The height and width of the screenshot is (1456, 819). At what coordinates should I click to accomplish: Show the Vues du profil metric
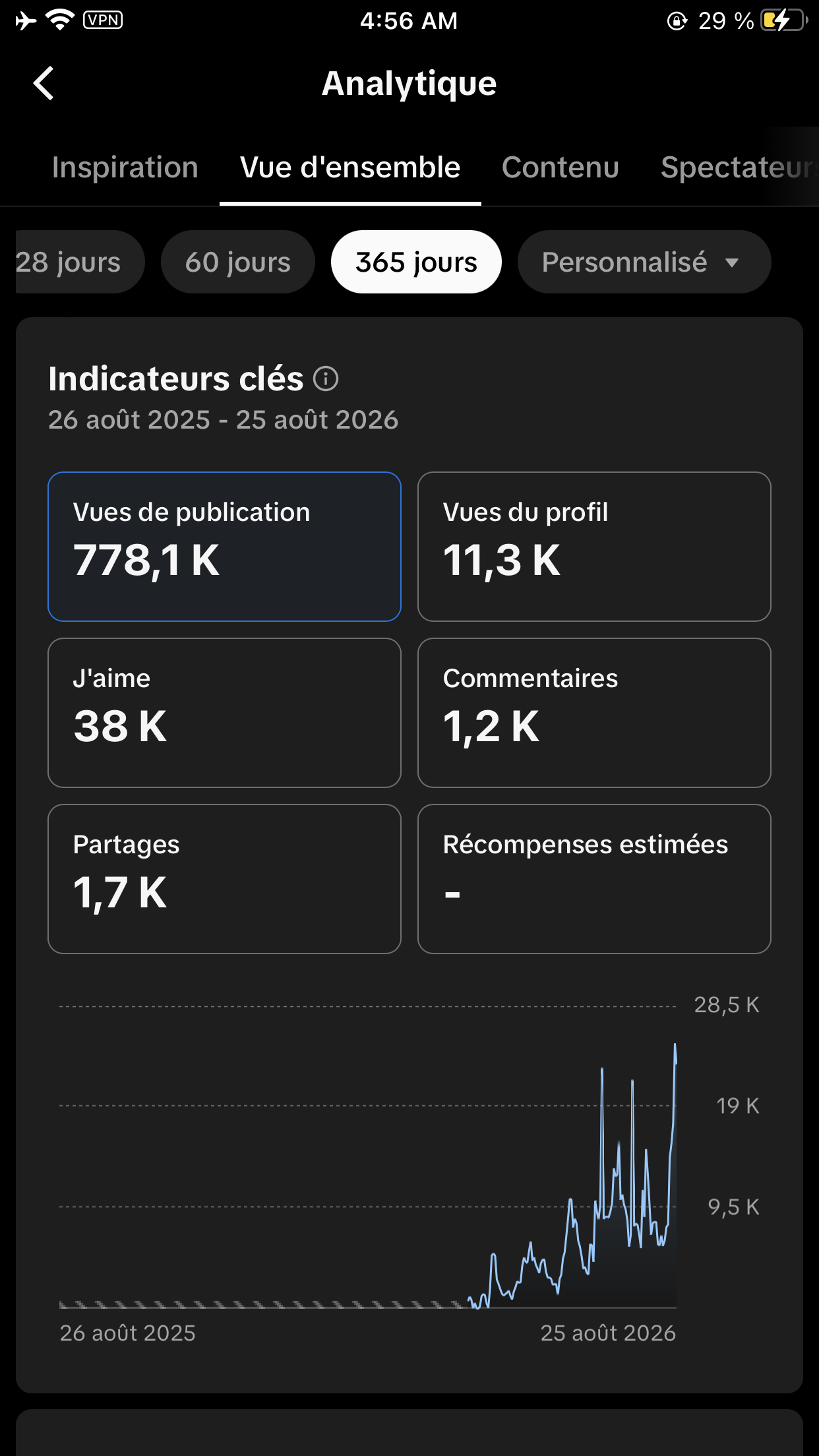[594, 547]
